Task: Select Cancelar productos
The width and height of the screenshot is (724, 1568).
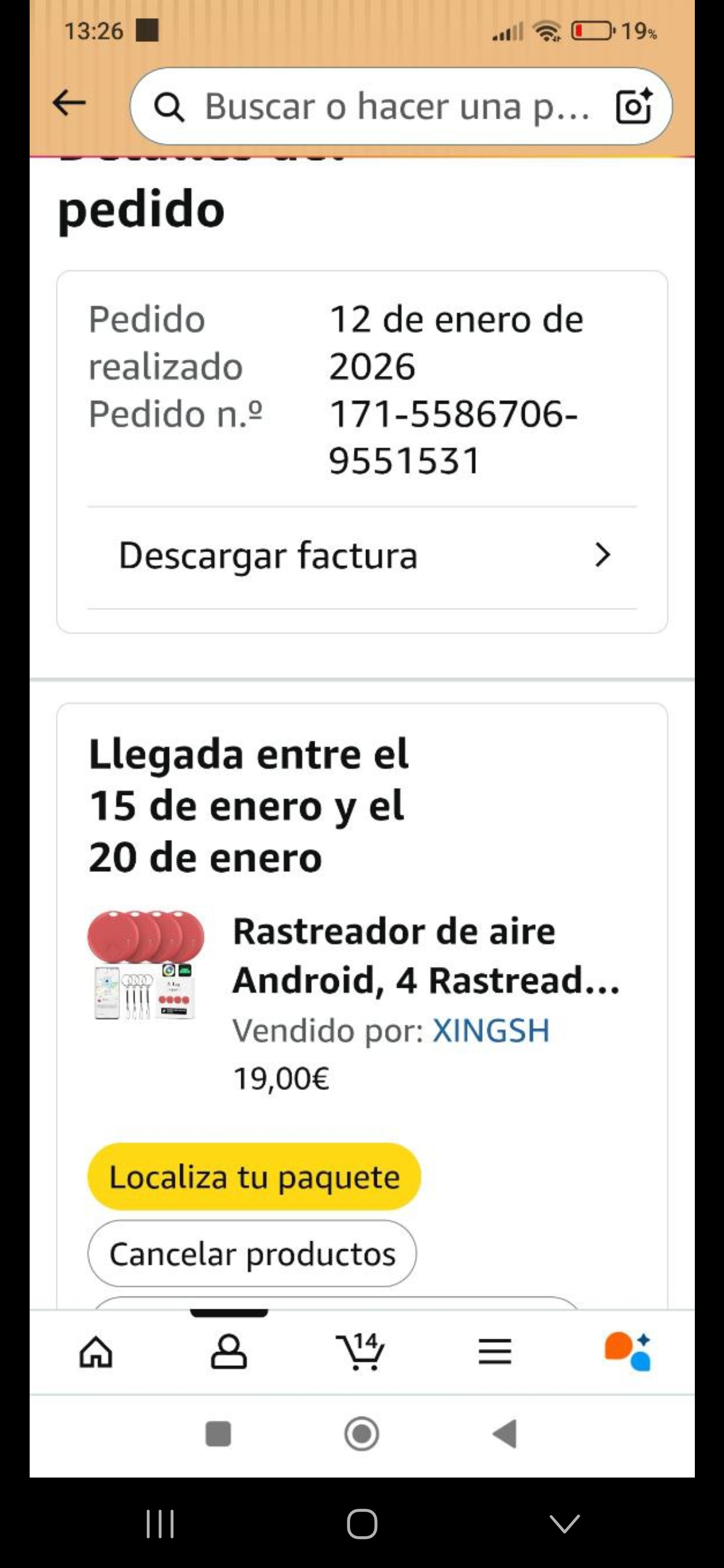Action: pos(252,1254)
